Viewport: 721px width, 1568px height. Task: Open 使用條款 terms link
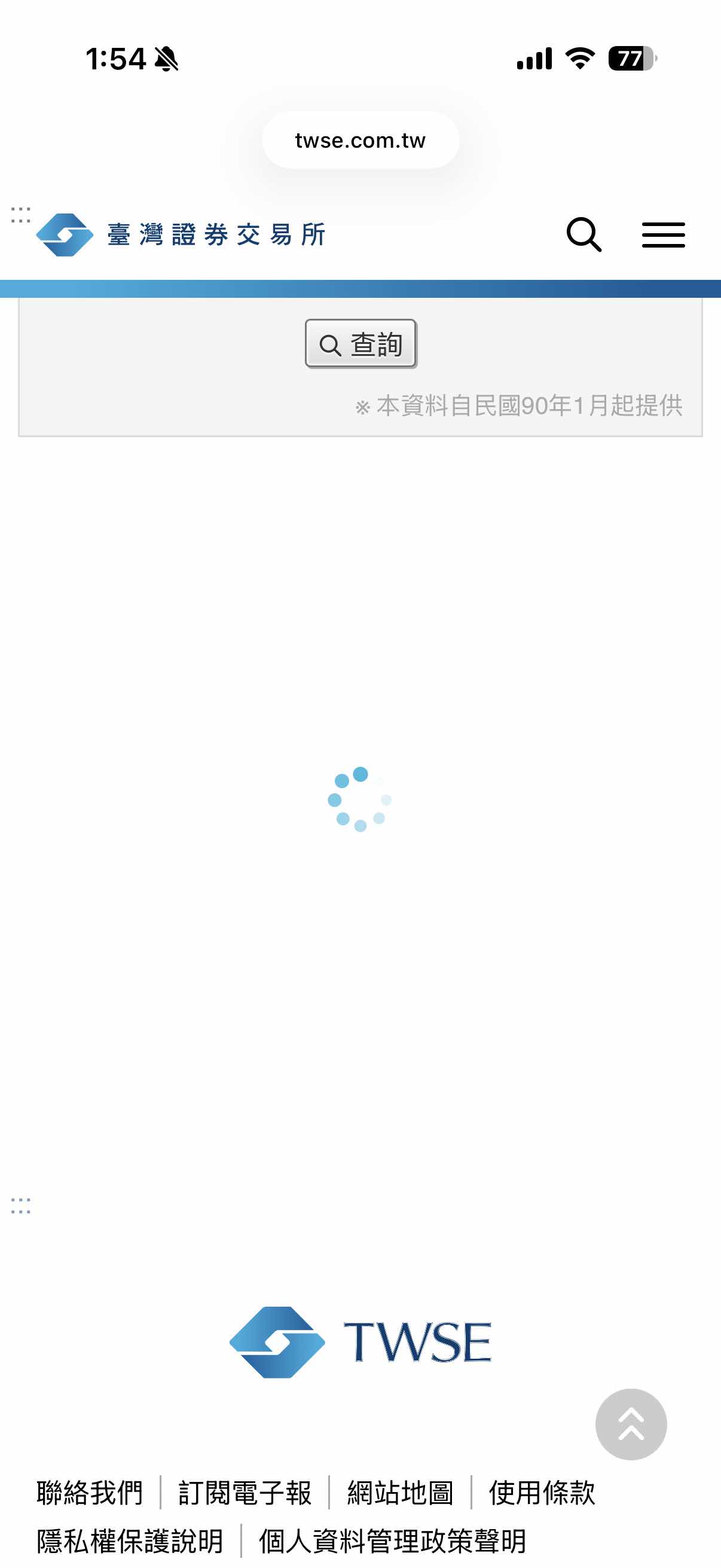coord(542,1493)
